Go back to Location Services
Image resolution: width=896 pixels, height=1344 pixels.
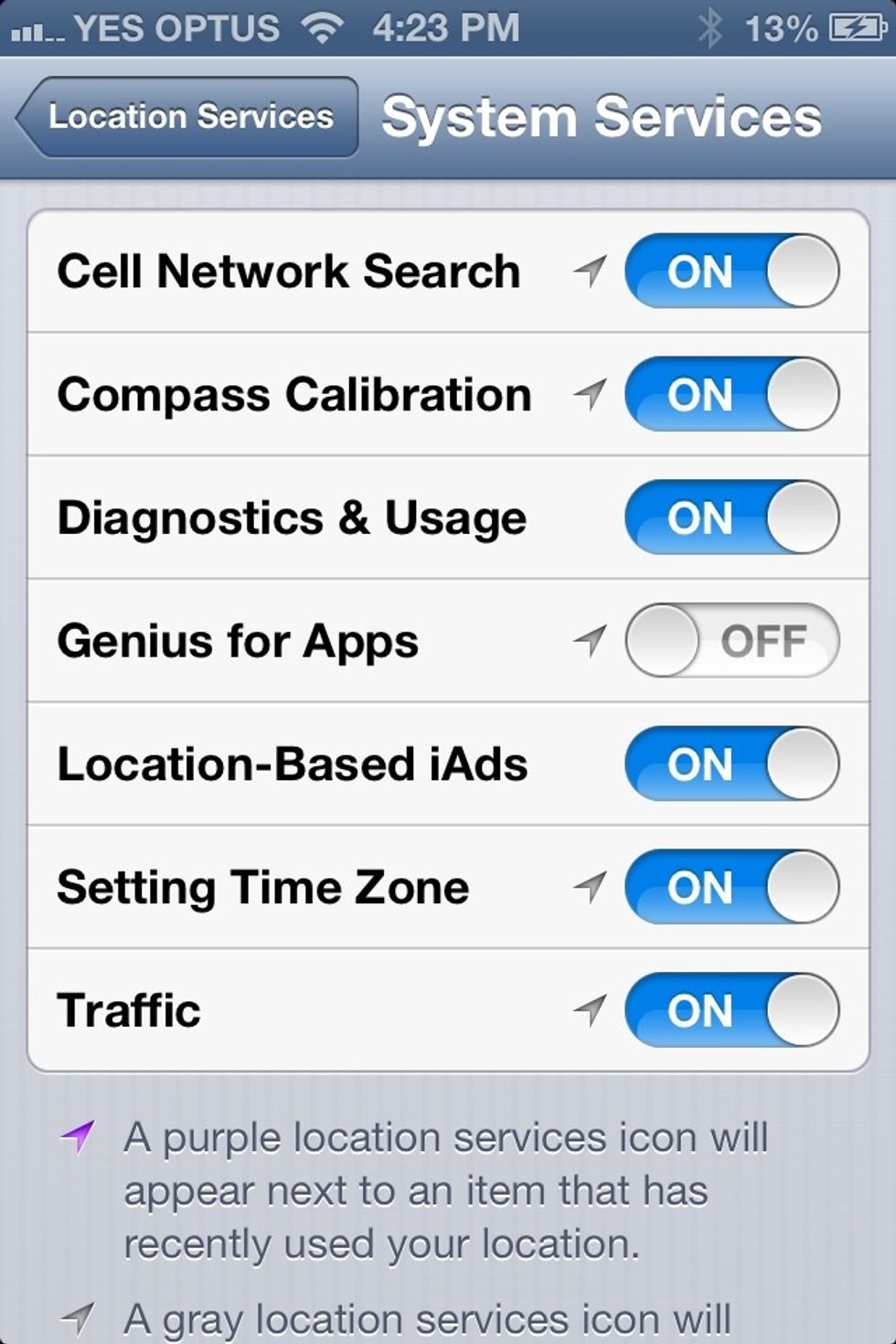[187, 117]
